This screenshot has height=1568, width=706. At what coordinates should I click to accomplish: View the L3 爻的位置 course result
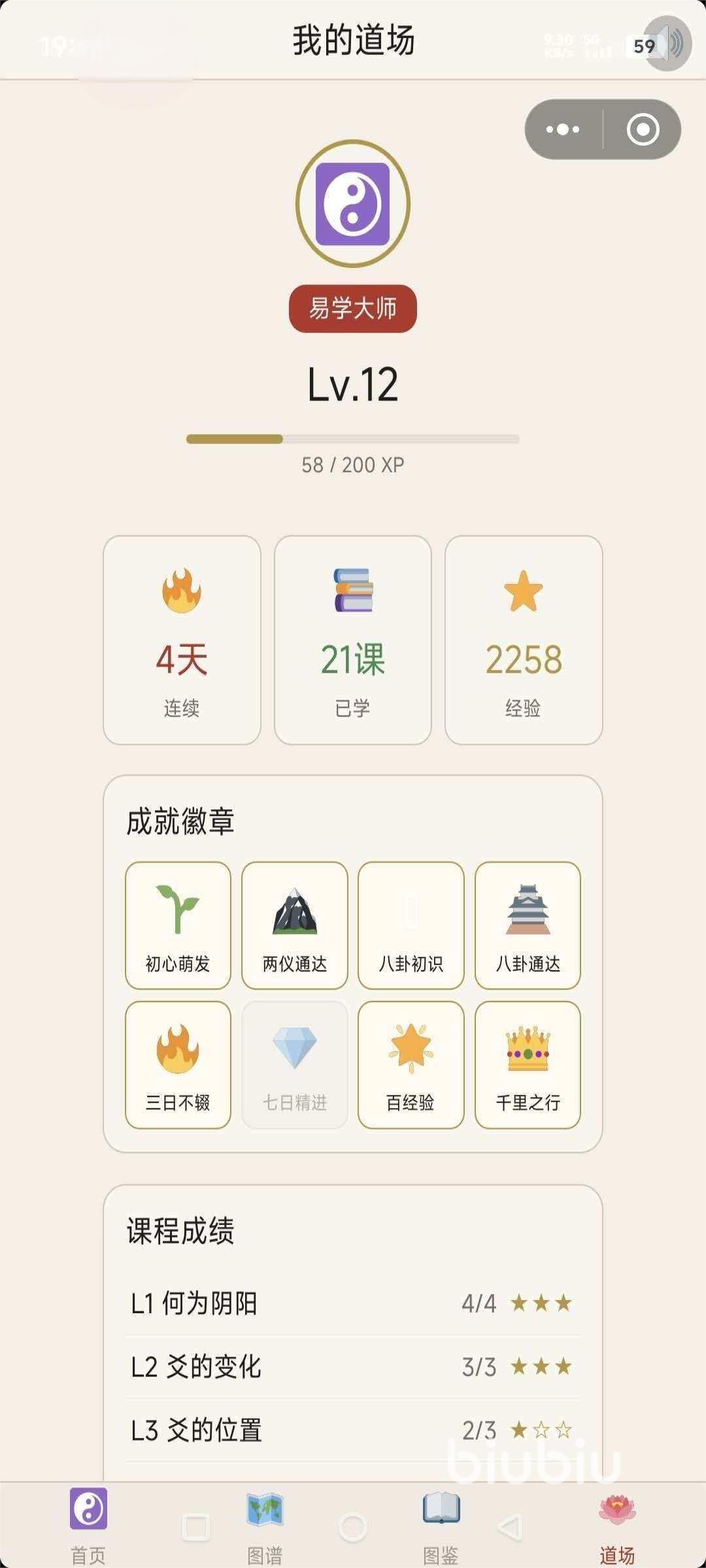pyautogui.click(x=353, y=1430)
